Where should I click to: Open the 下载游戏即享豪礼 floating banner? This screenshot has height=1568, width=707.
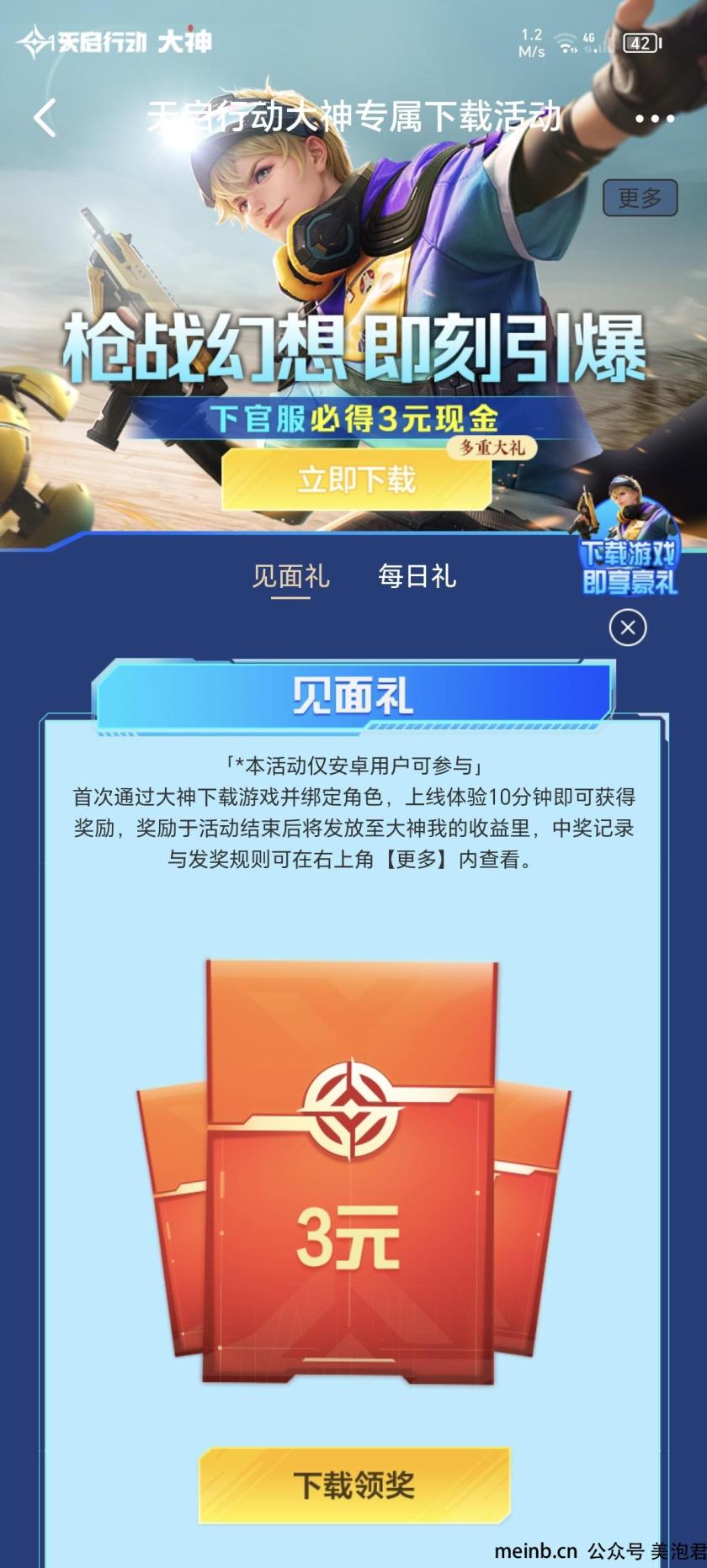629,538
